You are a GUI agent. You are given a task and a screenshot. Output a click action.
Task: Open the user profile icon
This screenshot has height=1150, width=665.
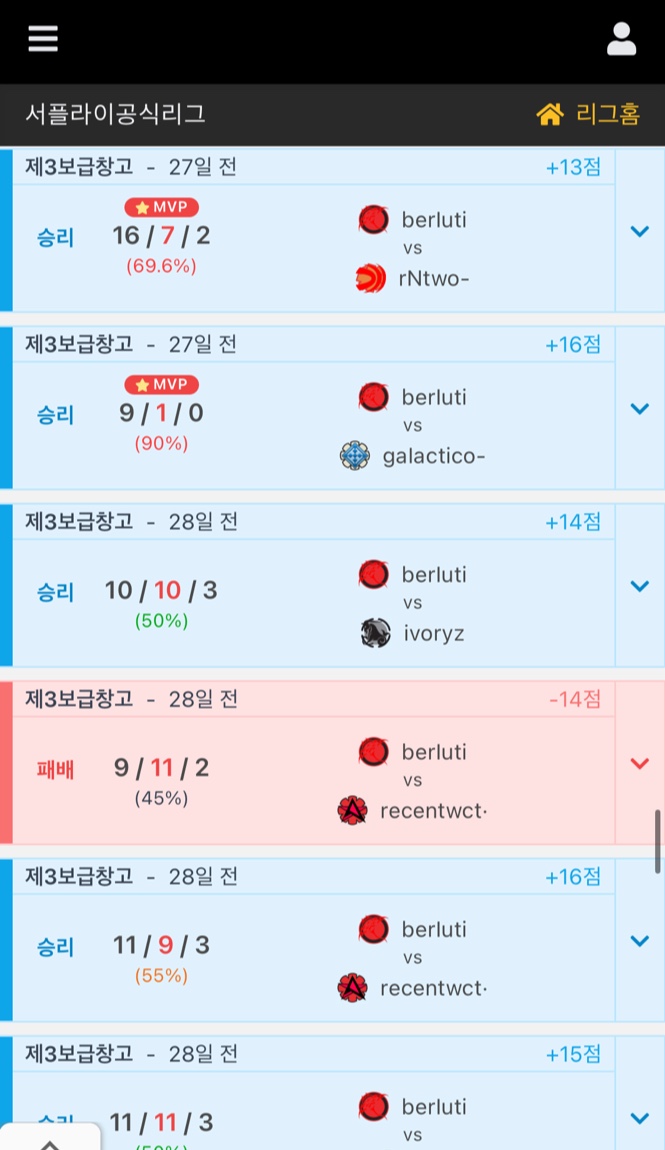pyautogui.click(x=621, y=39)
